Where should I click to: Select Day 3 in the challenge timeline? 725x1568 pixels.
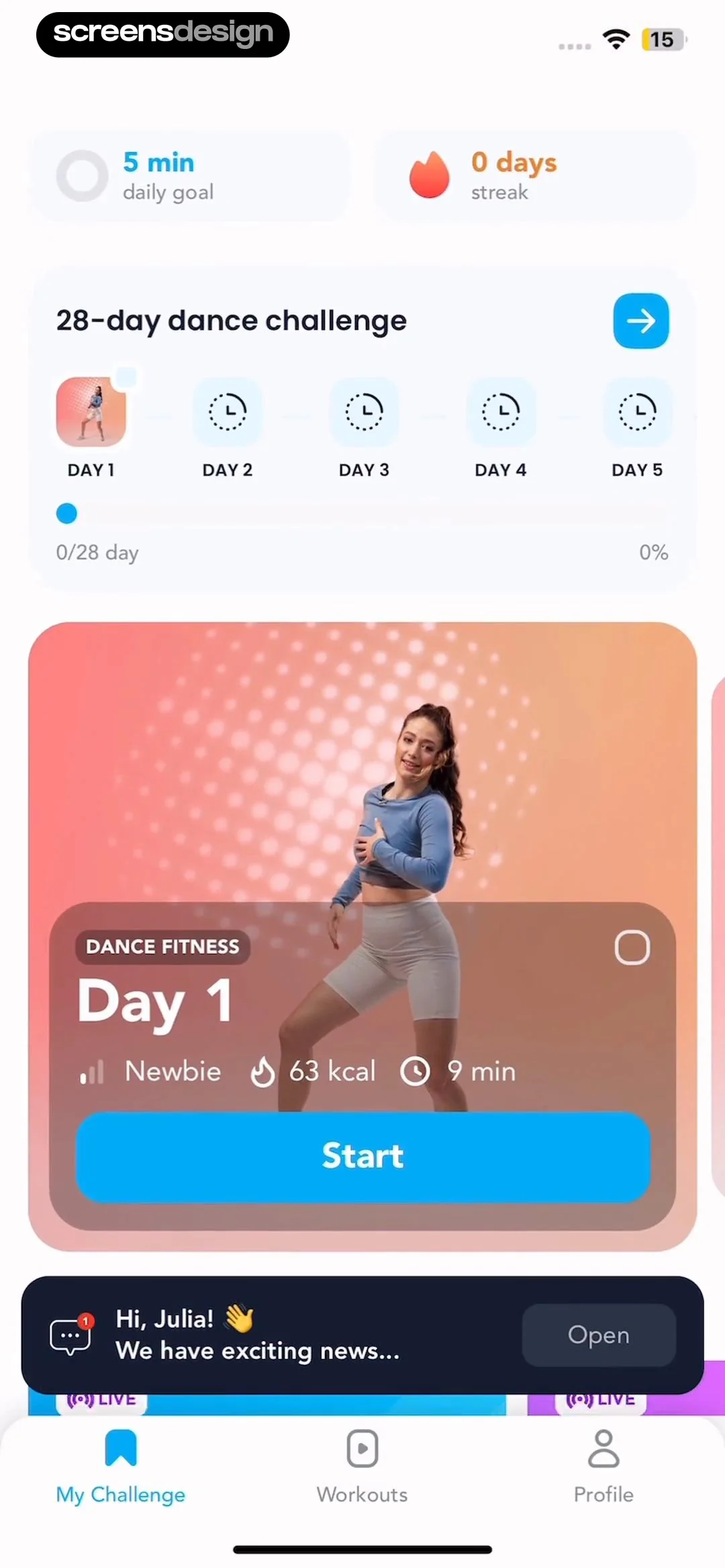point(364,412)
